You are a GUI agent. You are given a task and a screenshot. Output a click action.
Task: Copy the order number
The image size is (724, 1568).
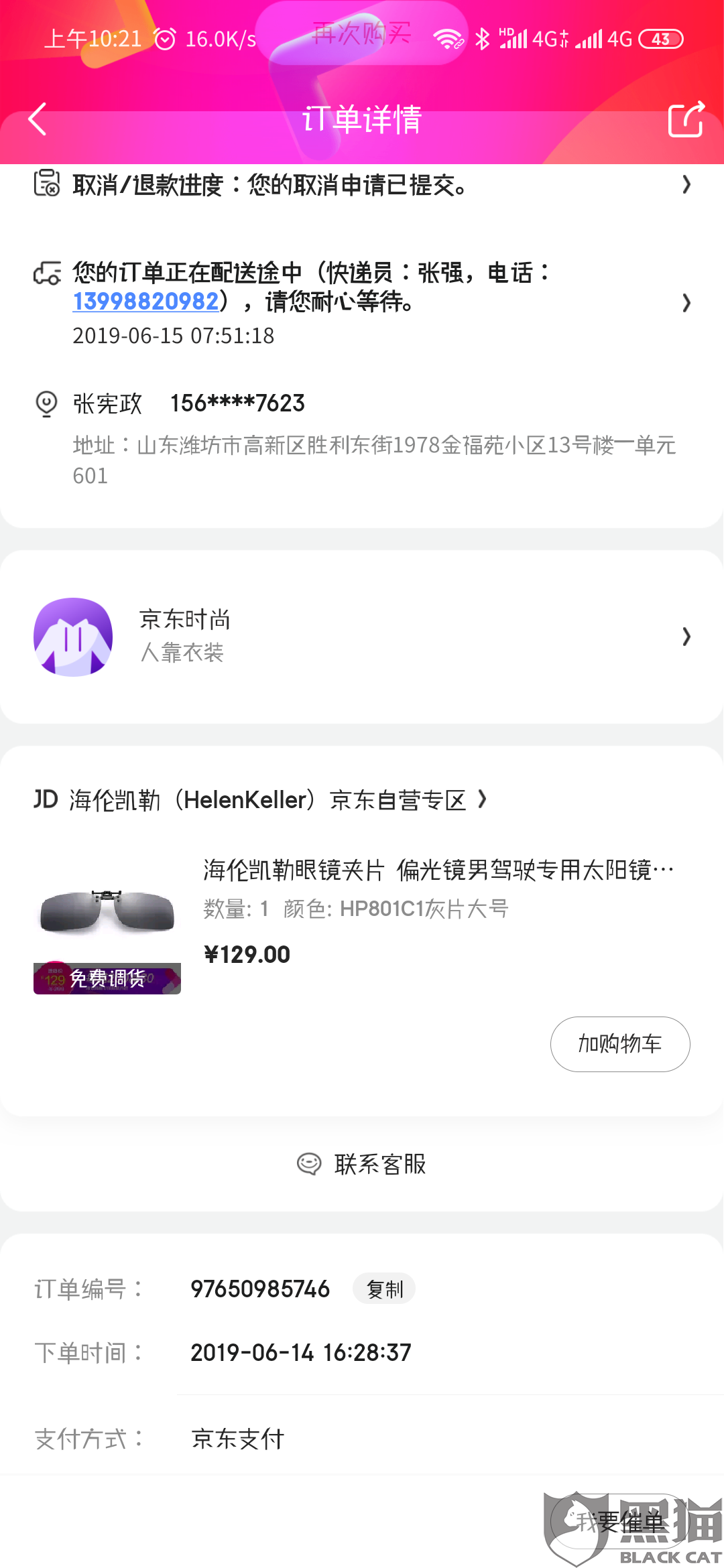pos(384,1289)
